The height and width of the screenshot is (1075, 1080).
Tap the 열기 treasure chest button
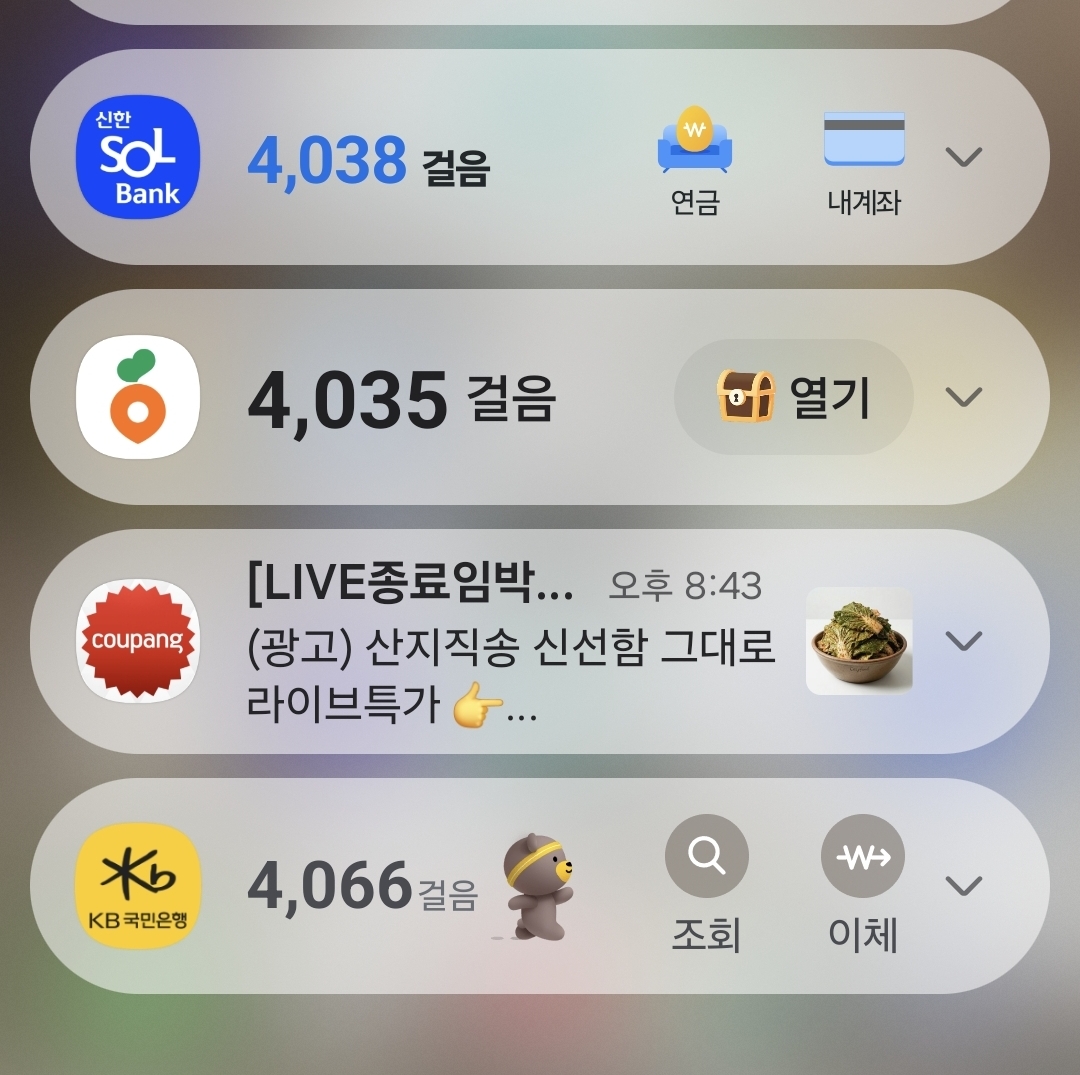tap(794, 397)
